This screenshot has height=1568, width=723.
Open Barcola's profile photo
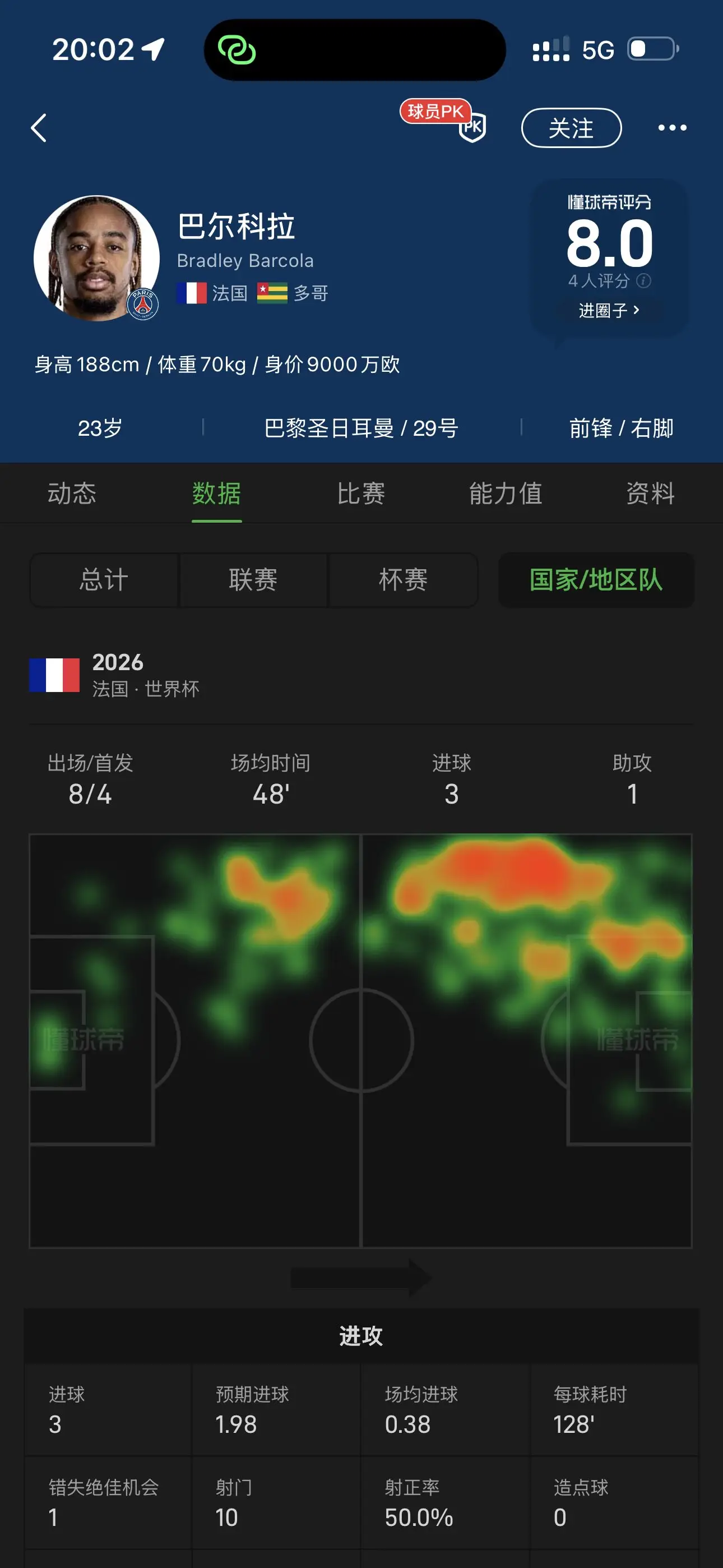tap(97, 258)
